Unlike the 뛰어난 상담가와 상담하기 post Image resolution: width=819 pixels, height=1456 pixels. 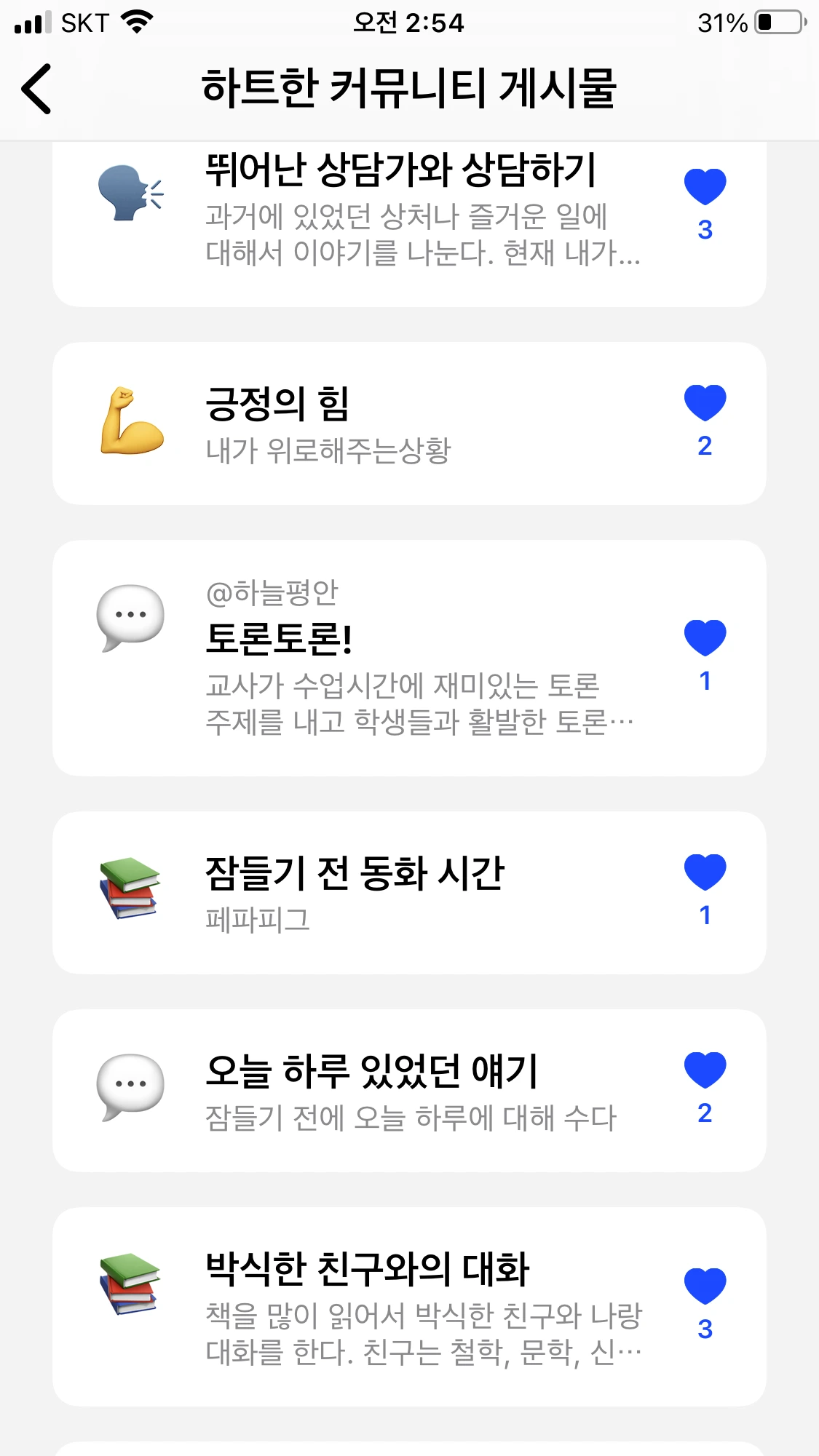point(705,188)
